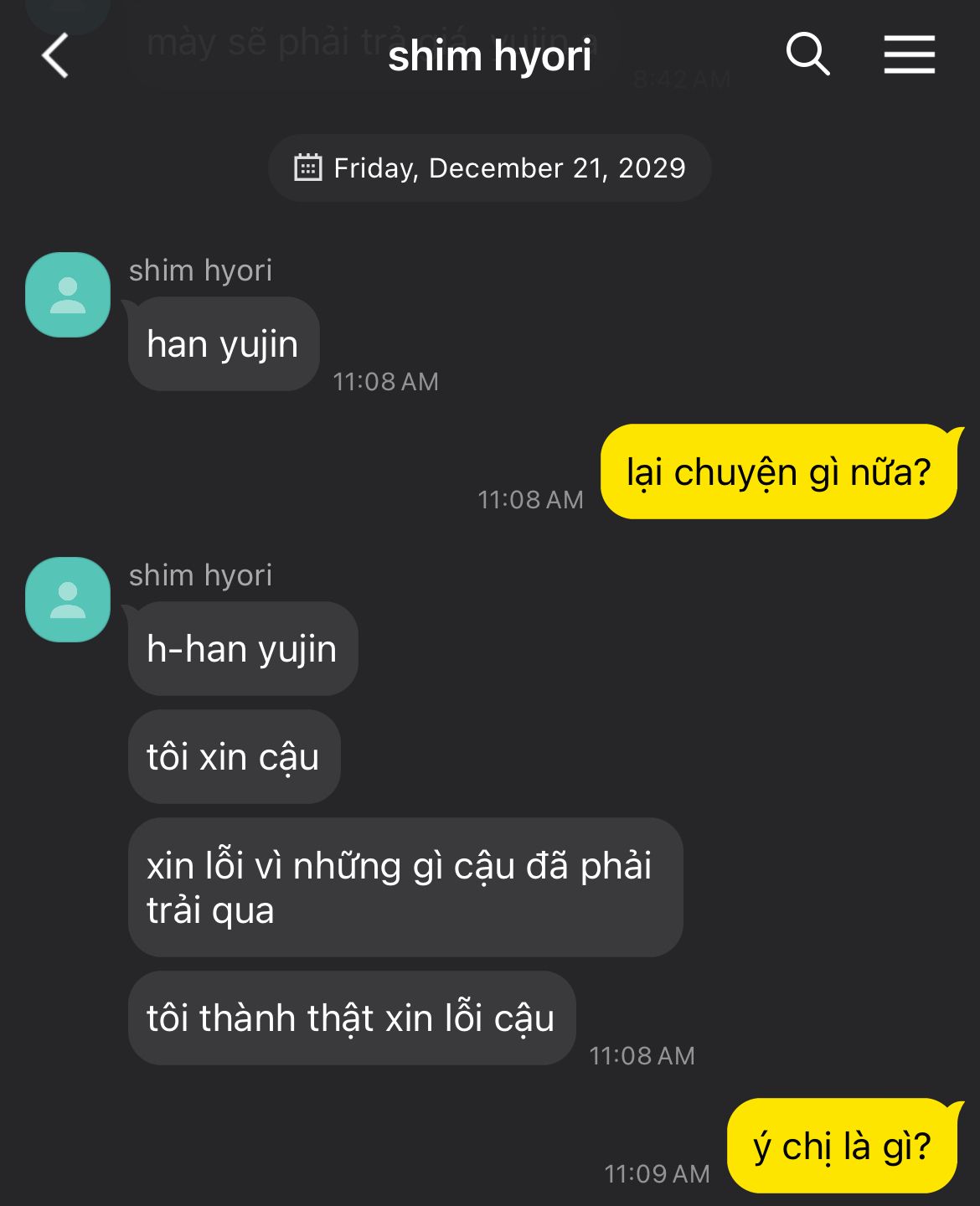Go back to the chat list
Screen dimensions: 980x1206
[x=55, y=56]
